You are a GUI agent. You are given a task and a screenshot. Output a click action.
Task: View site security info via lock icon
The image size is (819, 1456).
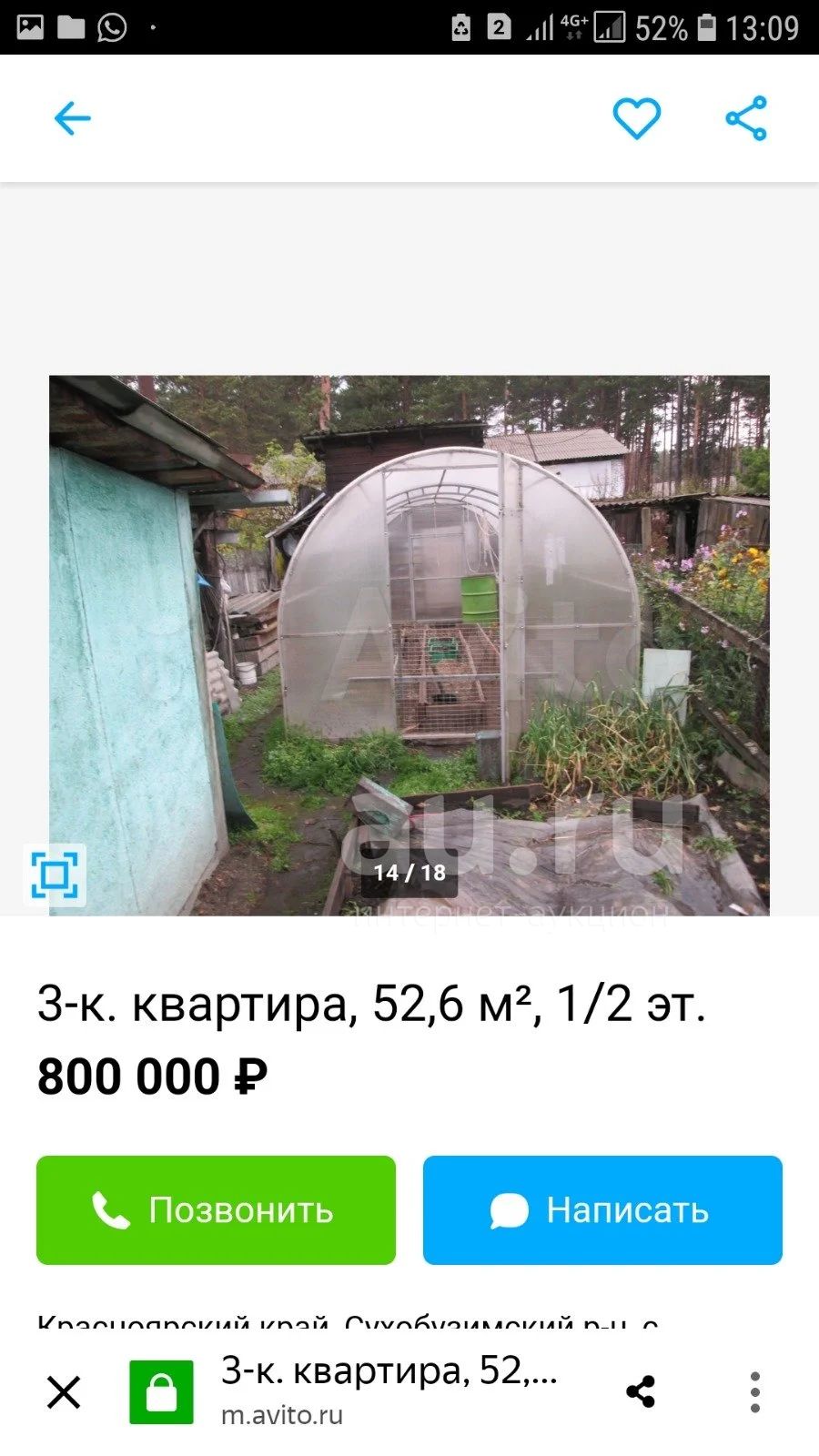161,1392
